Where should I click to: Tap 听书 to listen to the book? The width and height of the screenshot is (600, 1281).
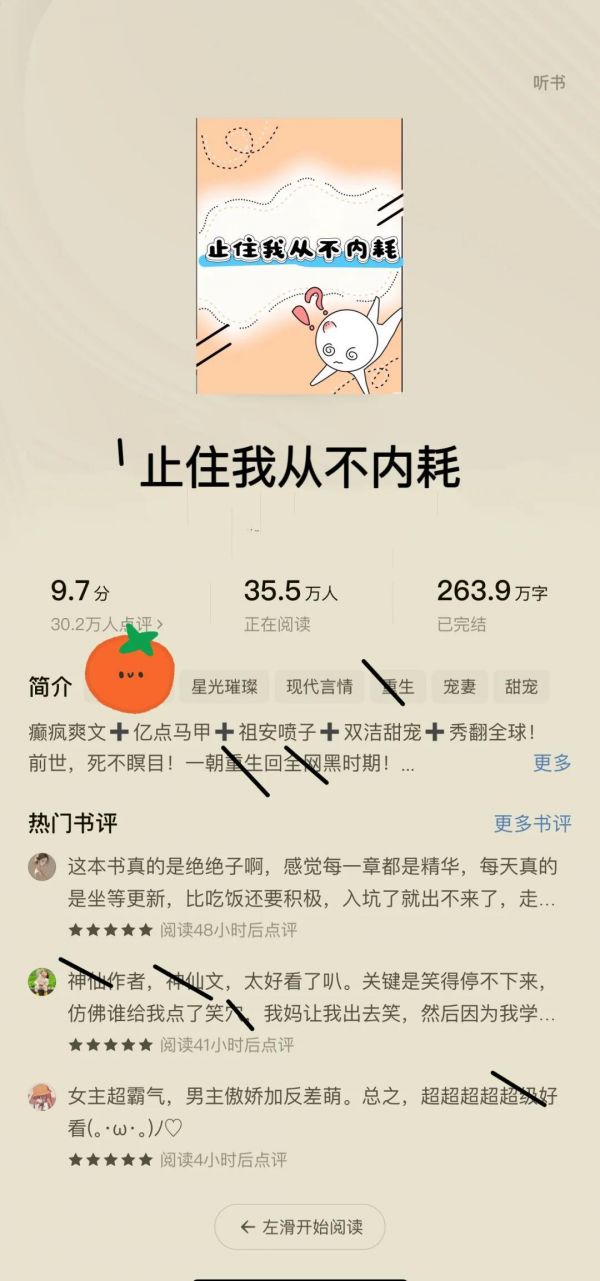pyautogui.click(x=549, y=83)
